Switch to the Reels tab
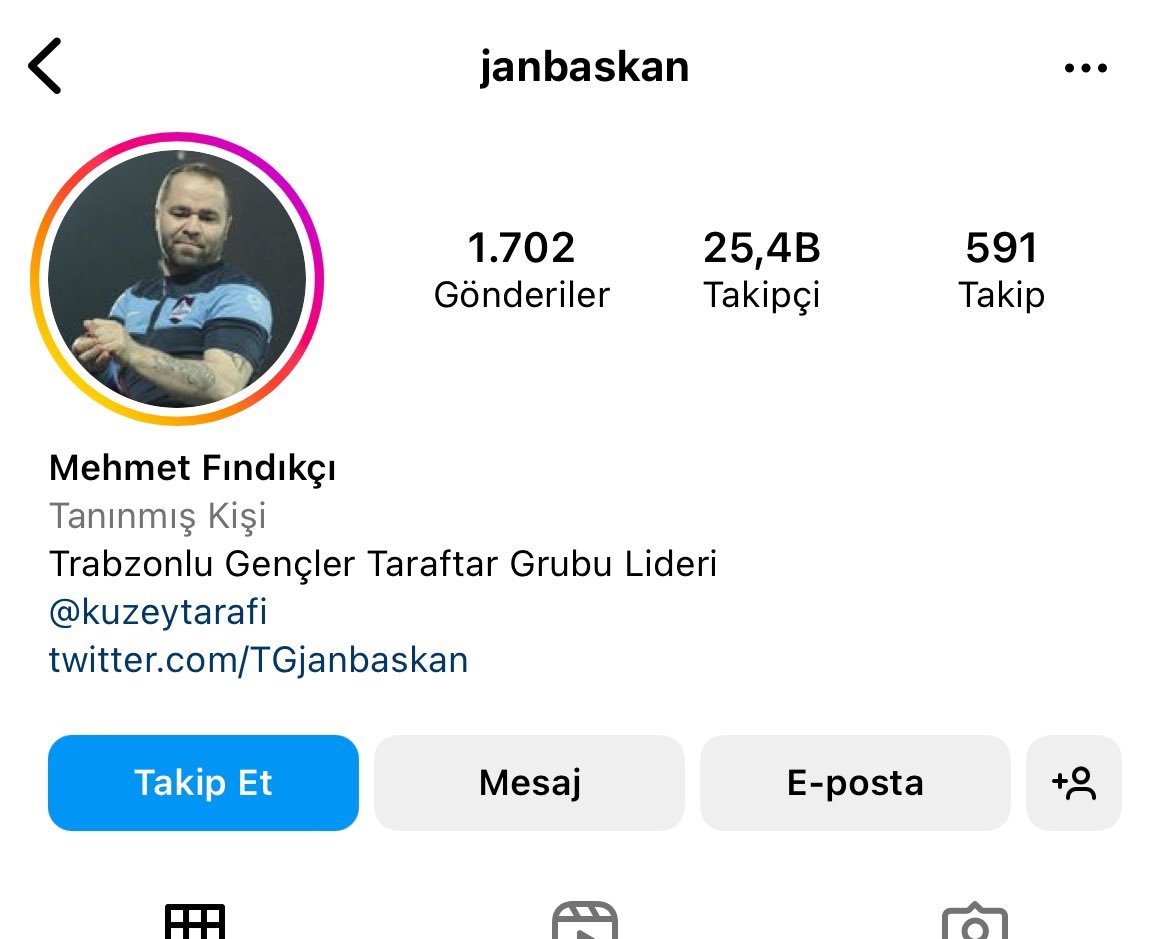Screen dimensions: 1170x939 click(585, 922)
